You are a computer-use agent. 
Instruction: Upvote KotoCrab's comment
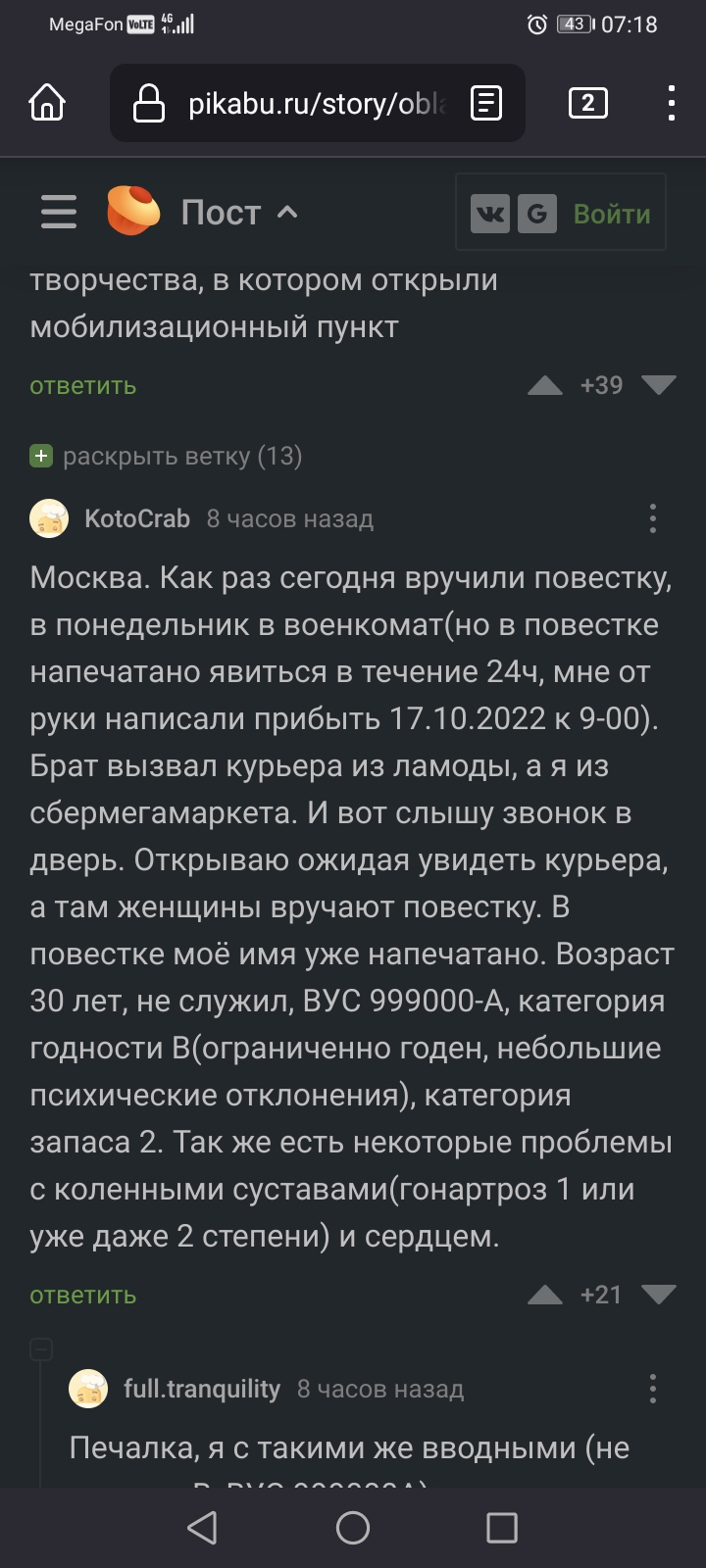tap(545, 1295)
